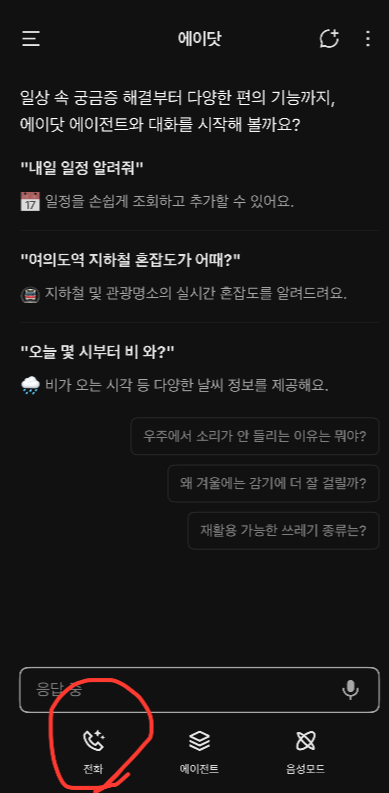Select the "오늘 몇 시부터 비 와?" example
The height and width of the screenshot is (793, 389).
tap(97, 353)
